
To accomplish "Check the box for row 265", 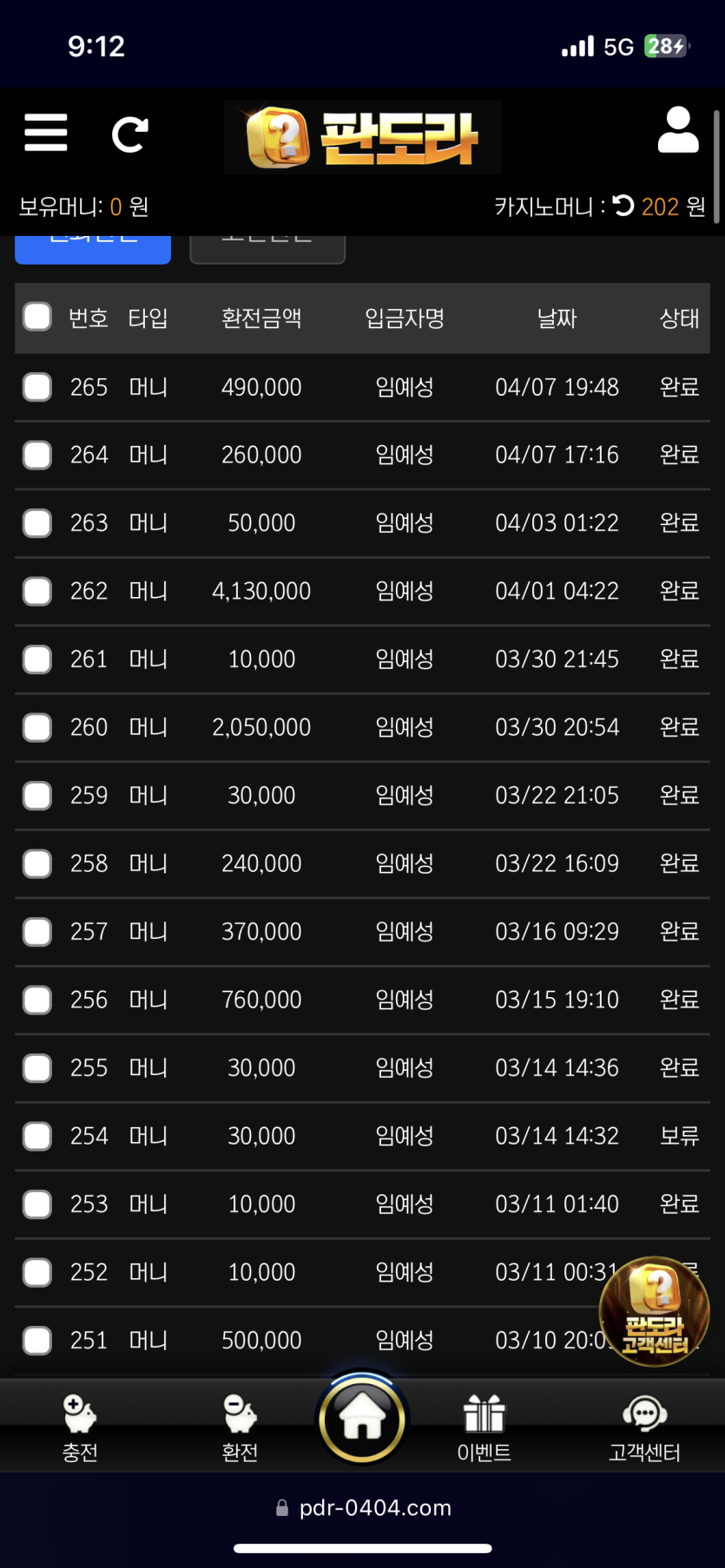I will (37, 387).
